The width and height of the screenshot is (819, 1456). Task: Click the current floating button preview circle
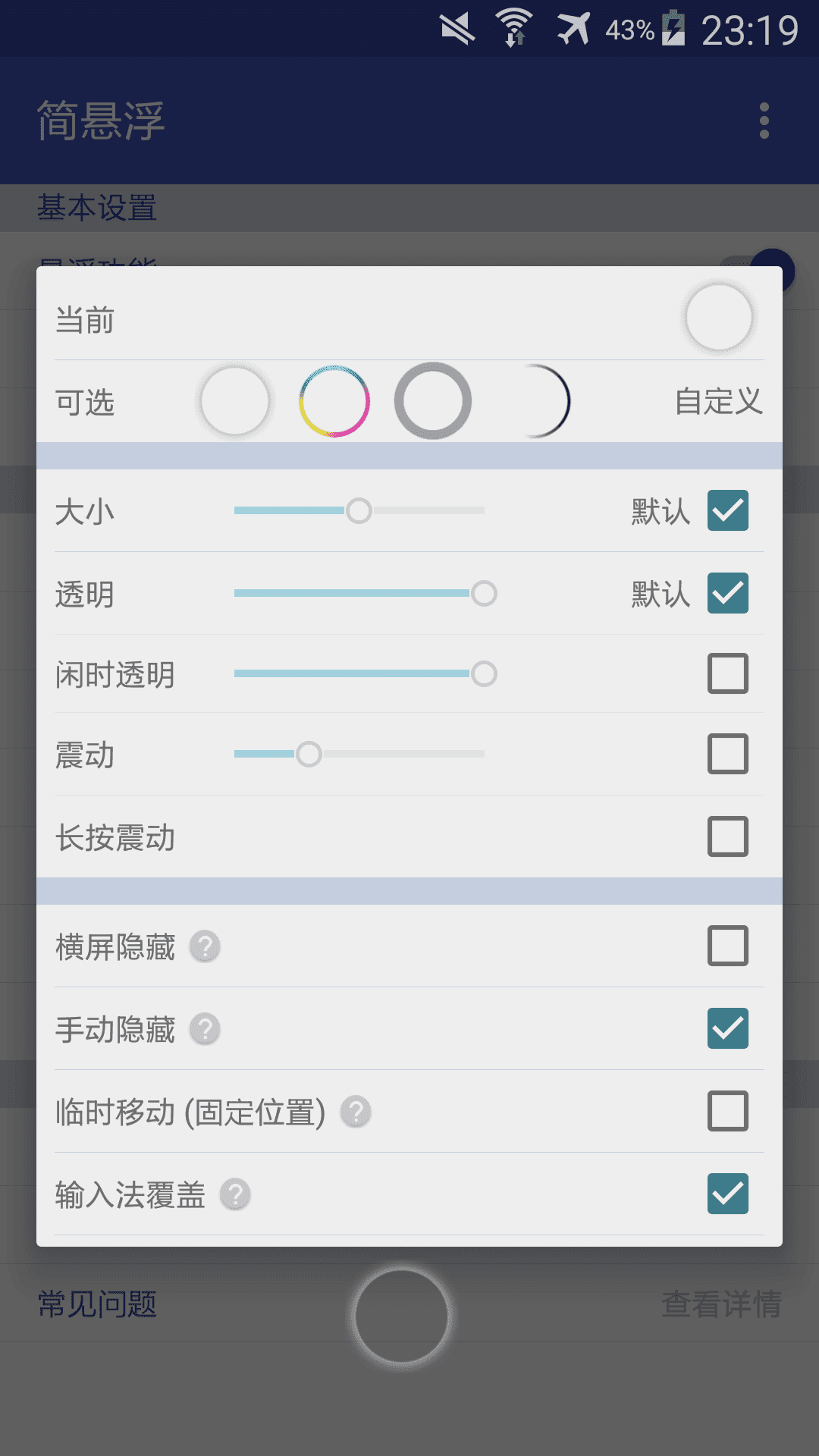coord(717,318)
